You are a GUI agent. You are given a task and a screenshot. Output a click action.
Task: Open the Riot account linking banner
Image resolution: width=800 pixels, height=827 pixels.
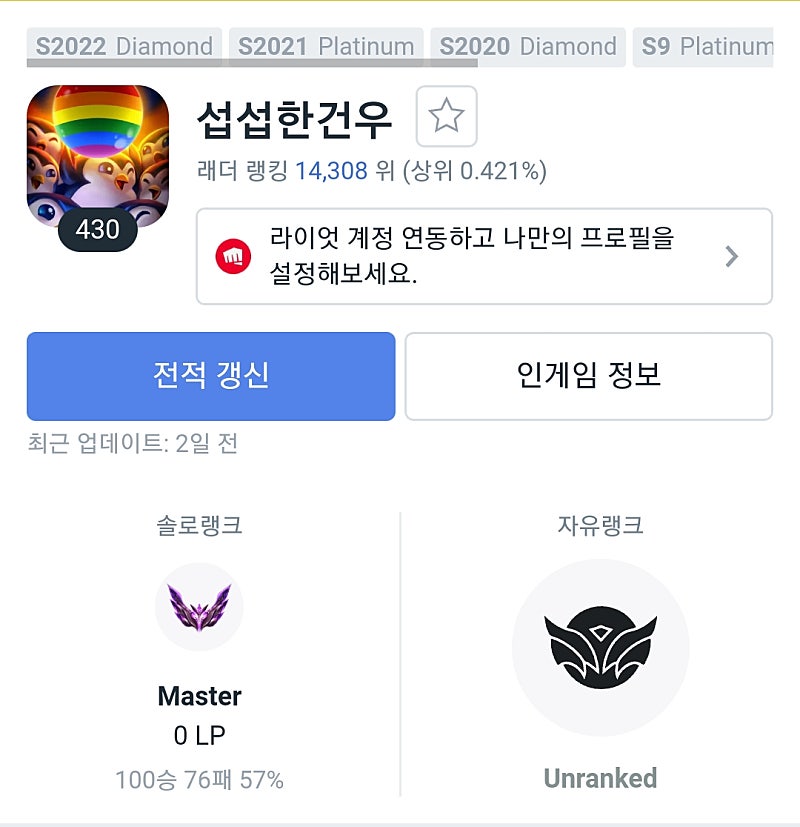point(484,256)
